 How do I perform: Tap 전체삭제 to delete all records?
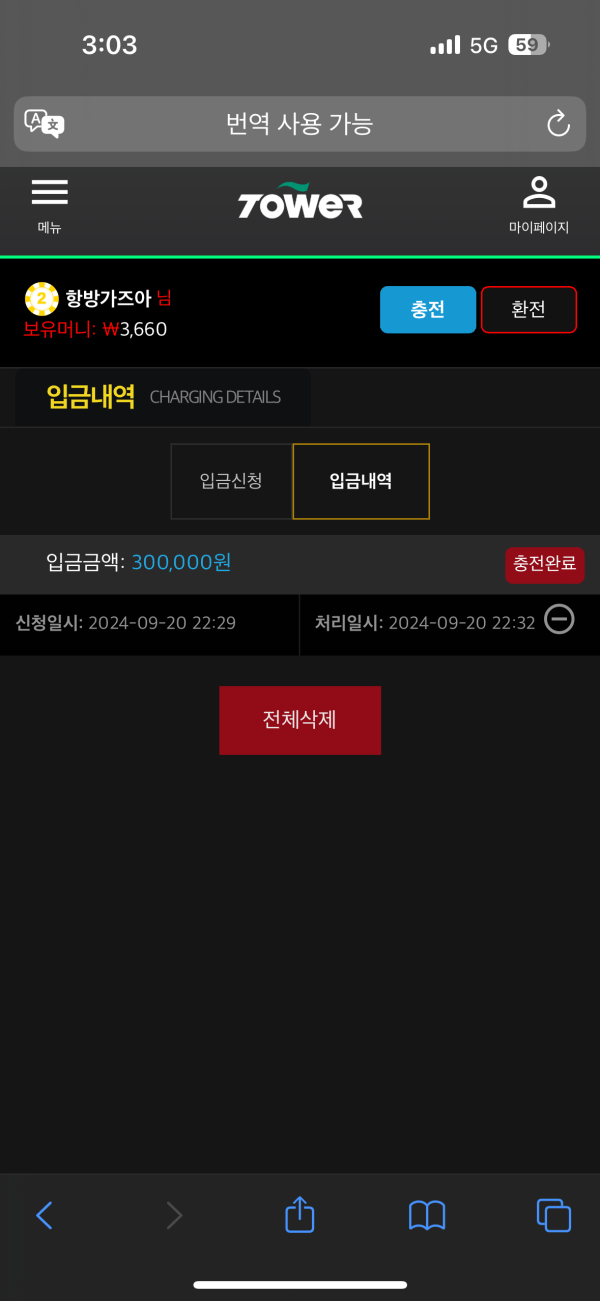click(x=300, y=720)
